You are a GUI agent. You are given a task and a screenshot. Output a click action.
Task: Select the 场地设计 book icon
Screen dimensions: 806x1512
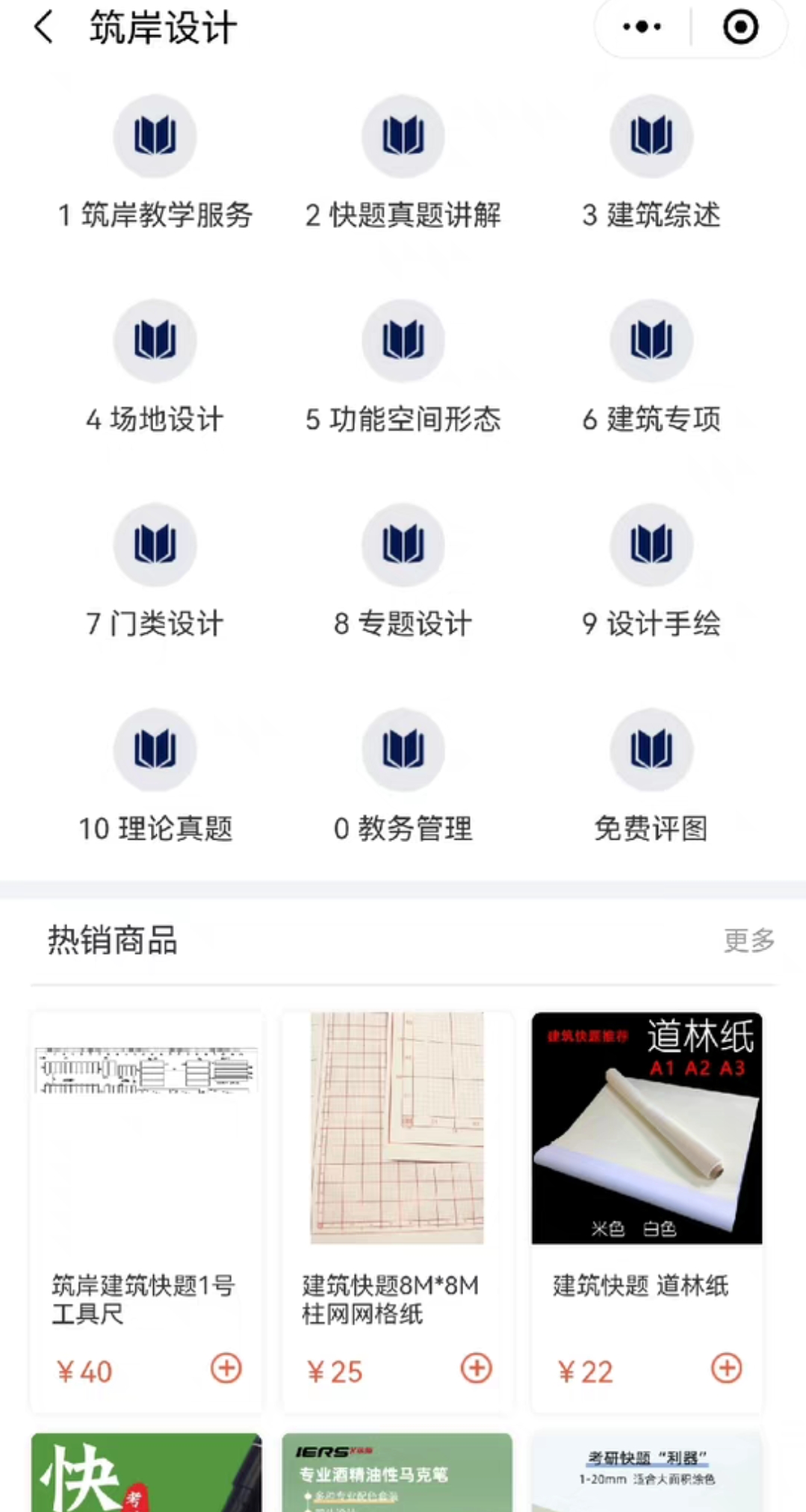(x=154, y=341)
